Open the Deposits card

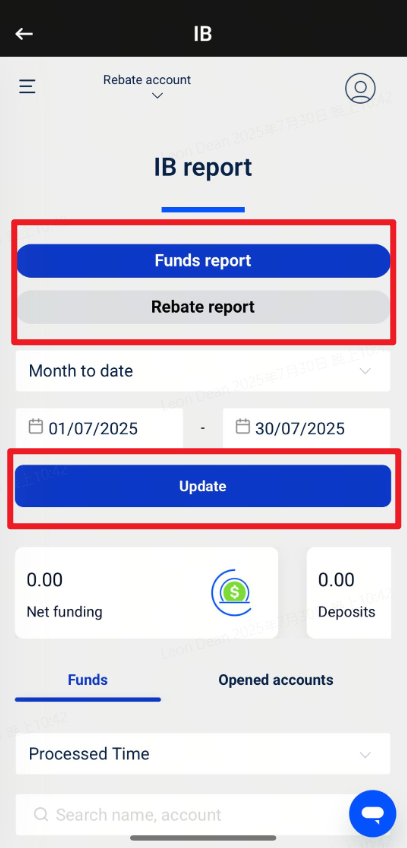pos(349,593)
